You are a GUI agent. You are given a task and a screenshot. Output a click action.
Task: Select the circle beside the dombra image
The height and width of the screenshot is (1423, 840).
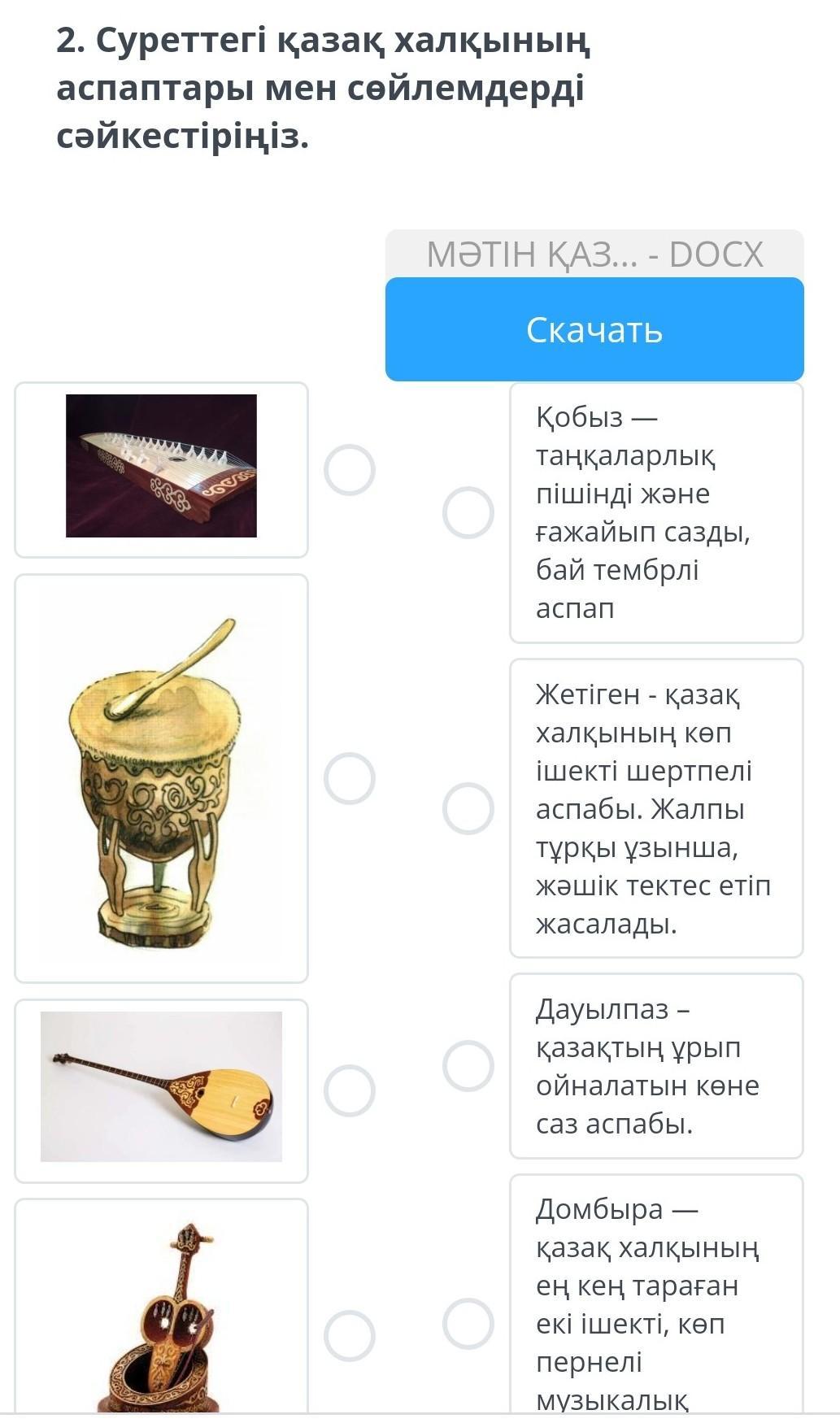click(350, 1090)
